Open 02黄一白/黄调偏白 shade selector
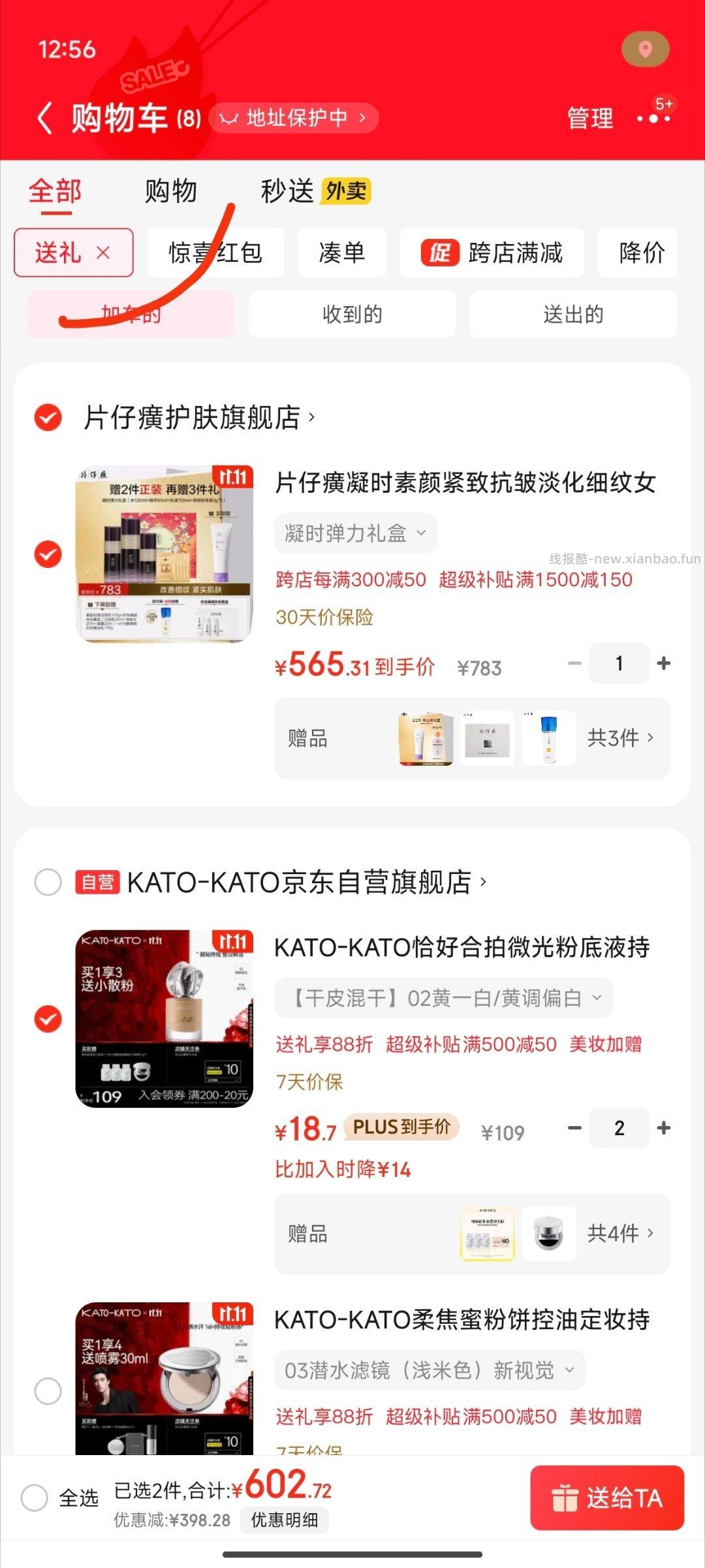This screenshot has width=705, height=1568. click(444, 997)
